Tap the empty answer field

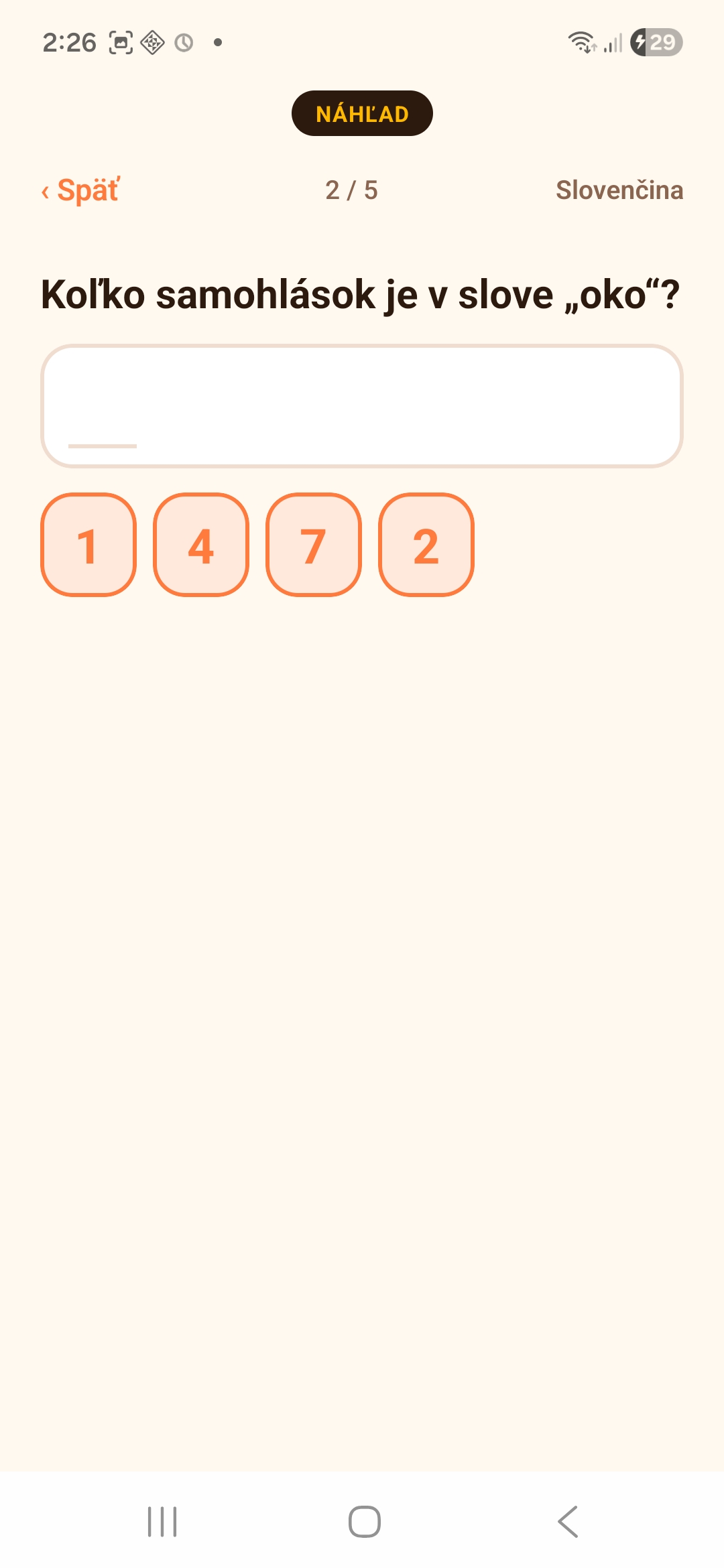point(362,406)
